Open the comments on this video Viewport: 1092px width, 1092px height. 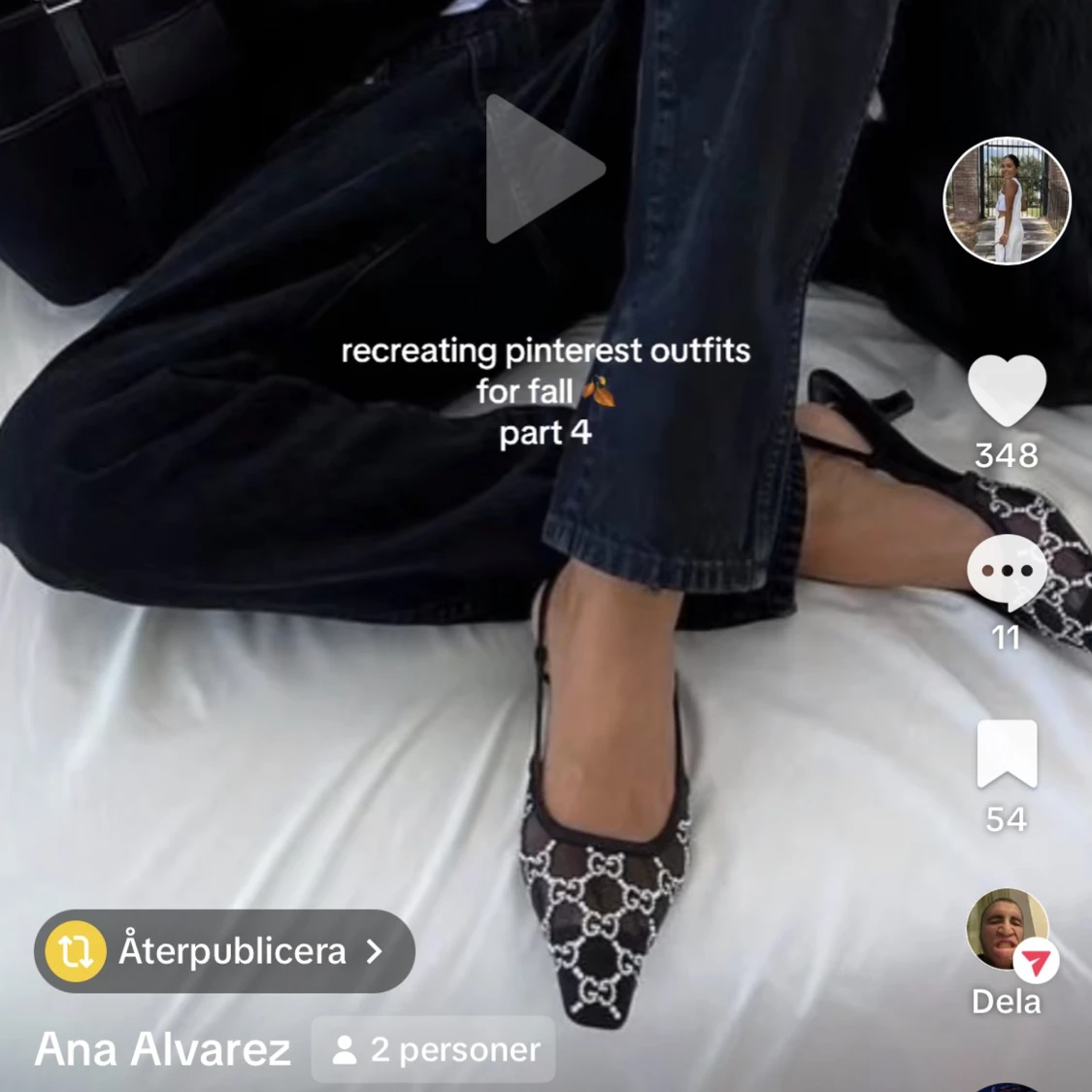[x=1007, y=572]
